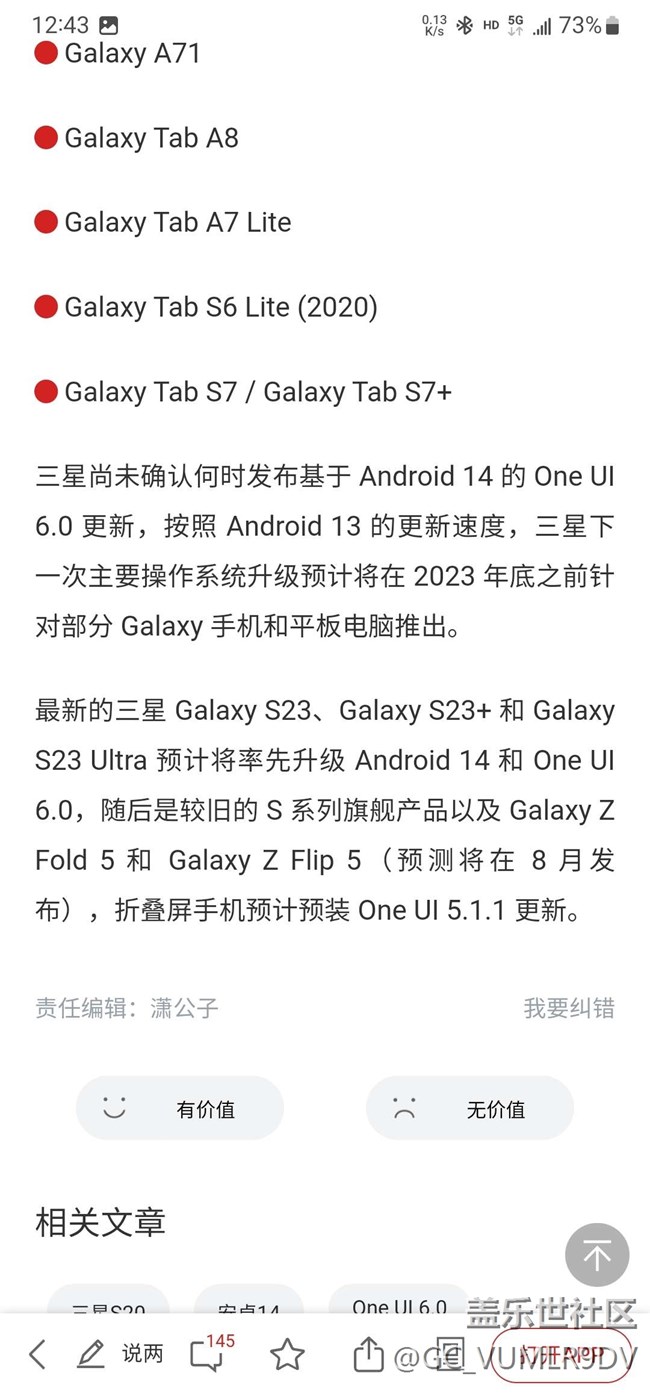Rate the article as 有价值
The height and width of the screenshot is (1394, 650).
pos(180,1108)
